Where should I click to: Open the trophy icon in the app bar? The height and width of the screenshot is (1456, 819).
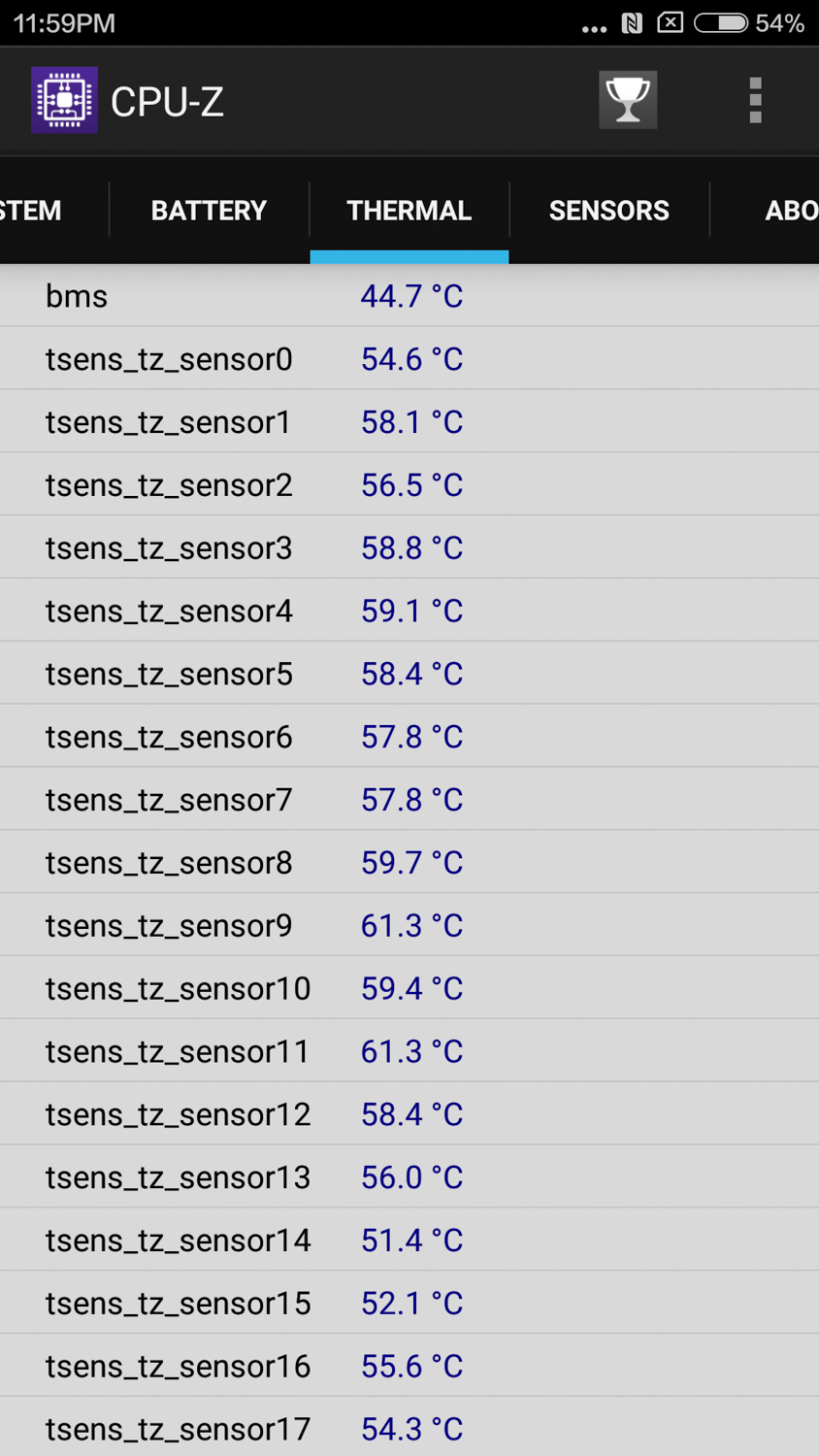(628, 100)
